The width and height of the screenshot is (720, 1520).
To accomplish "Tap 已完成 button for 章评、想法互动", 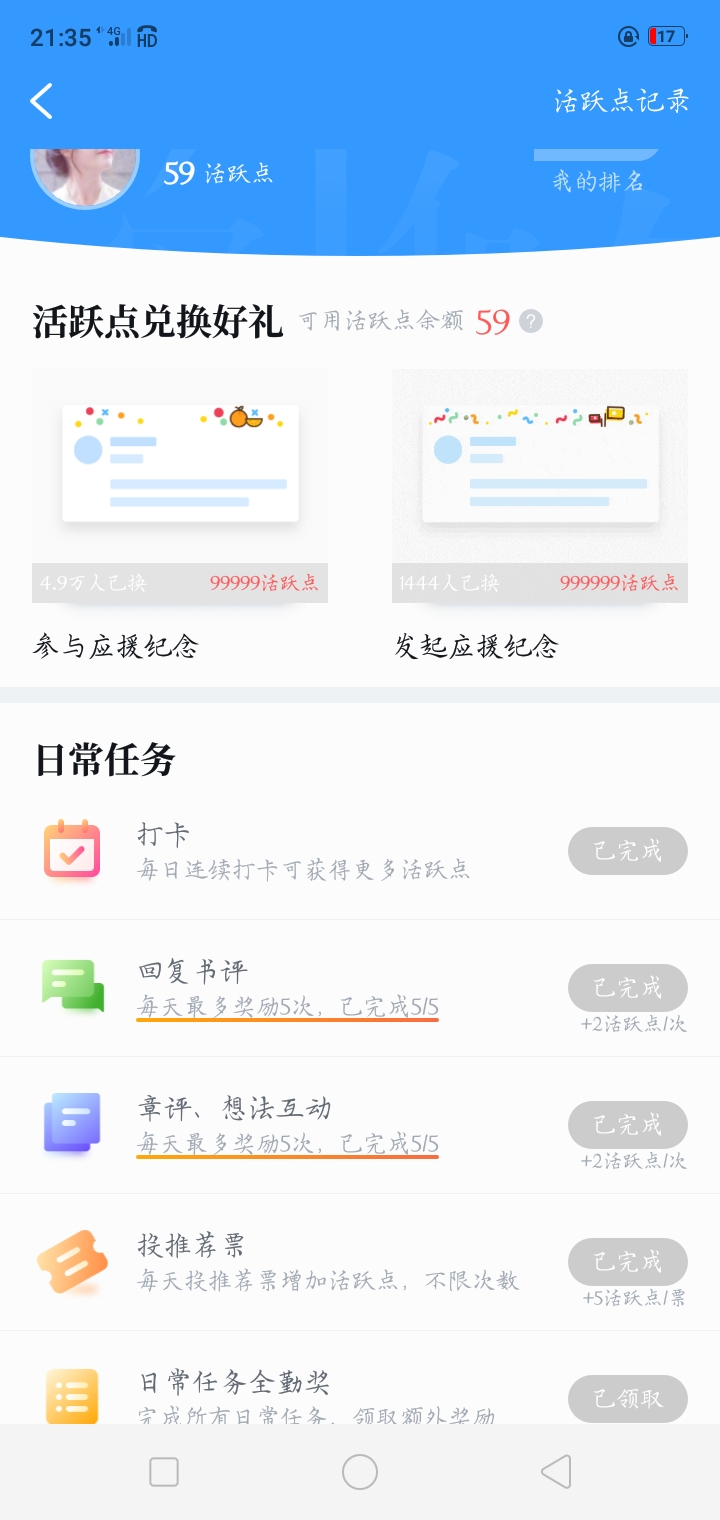I will pyautogui.click(x=628, y=1125).
